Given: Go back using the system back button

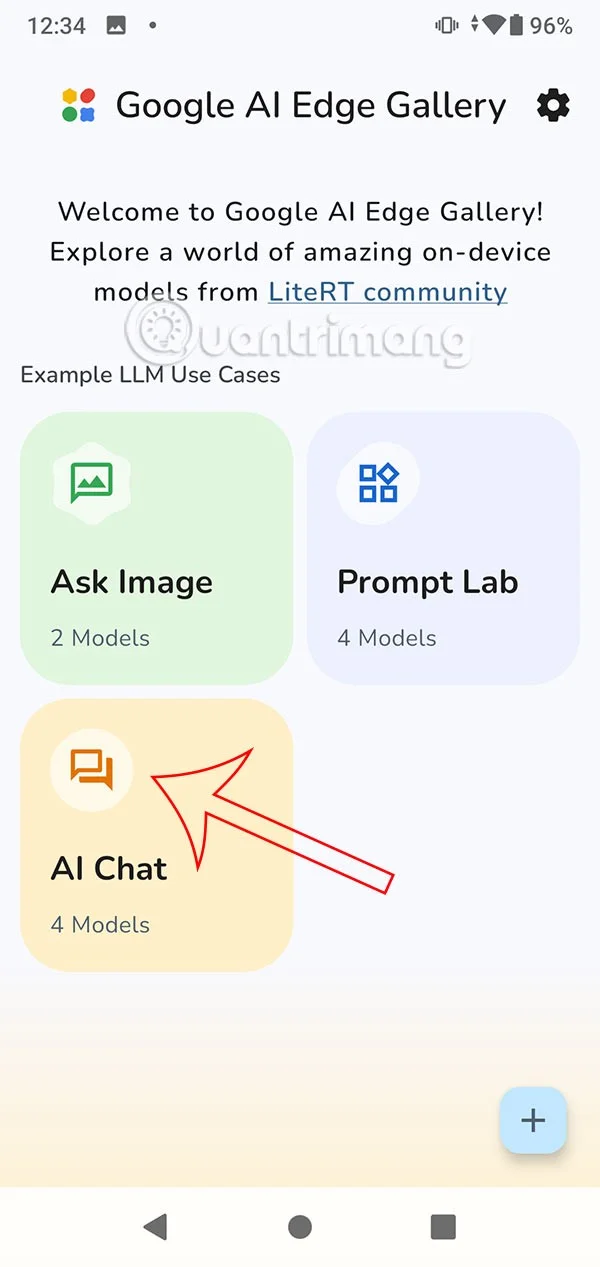Looking at the screenshot, I should pos(155,1227).
